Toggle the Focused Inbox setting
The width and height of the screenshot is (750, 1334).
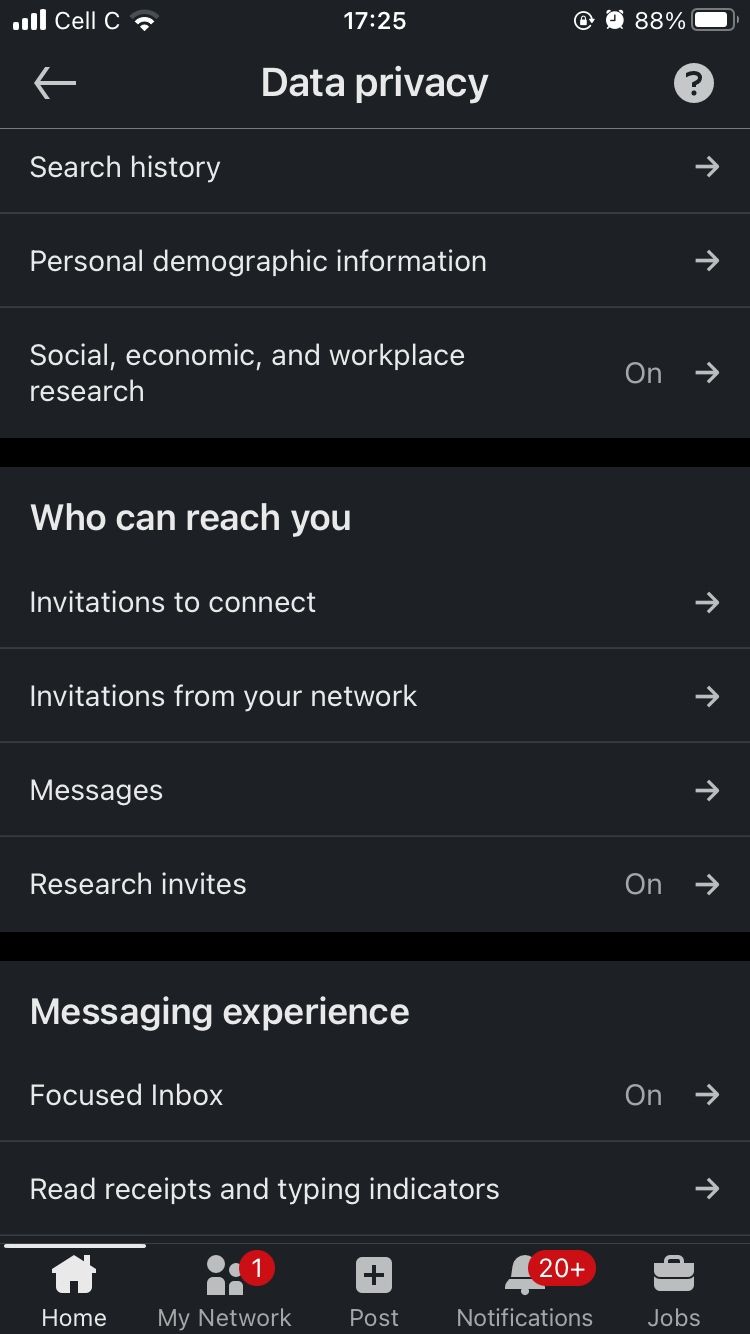tap(375, 1094)
